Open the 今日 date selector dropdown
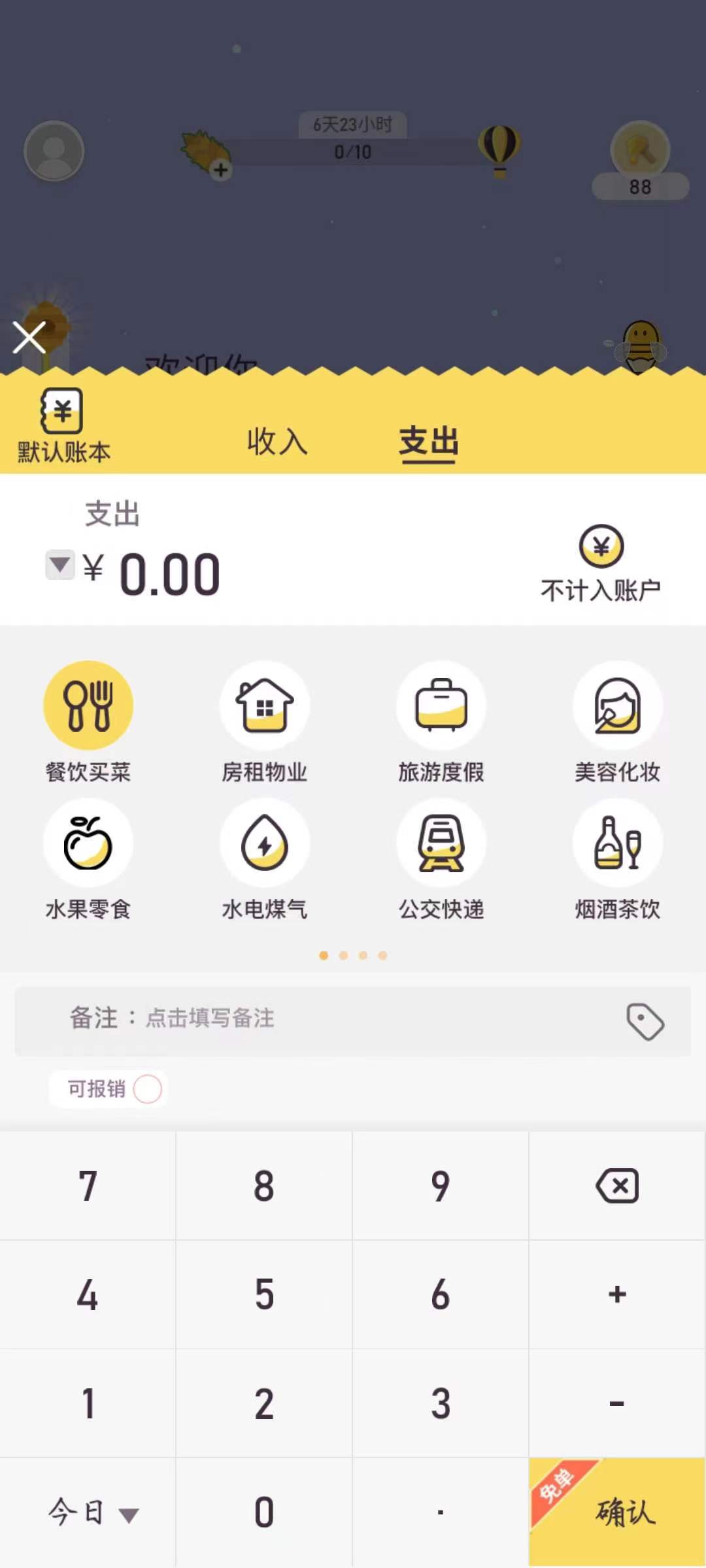Screen dimensions: 706x1568 92,1512
